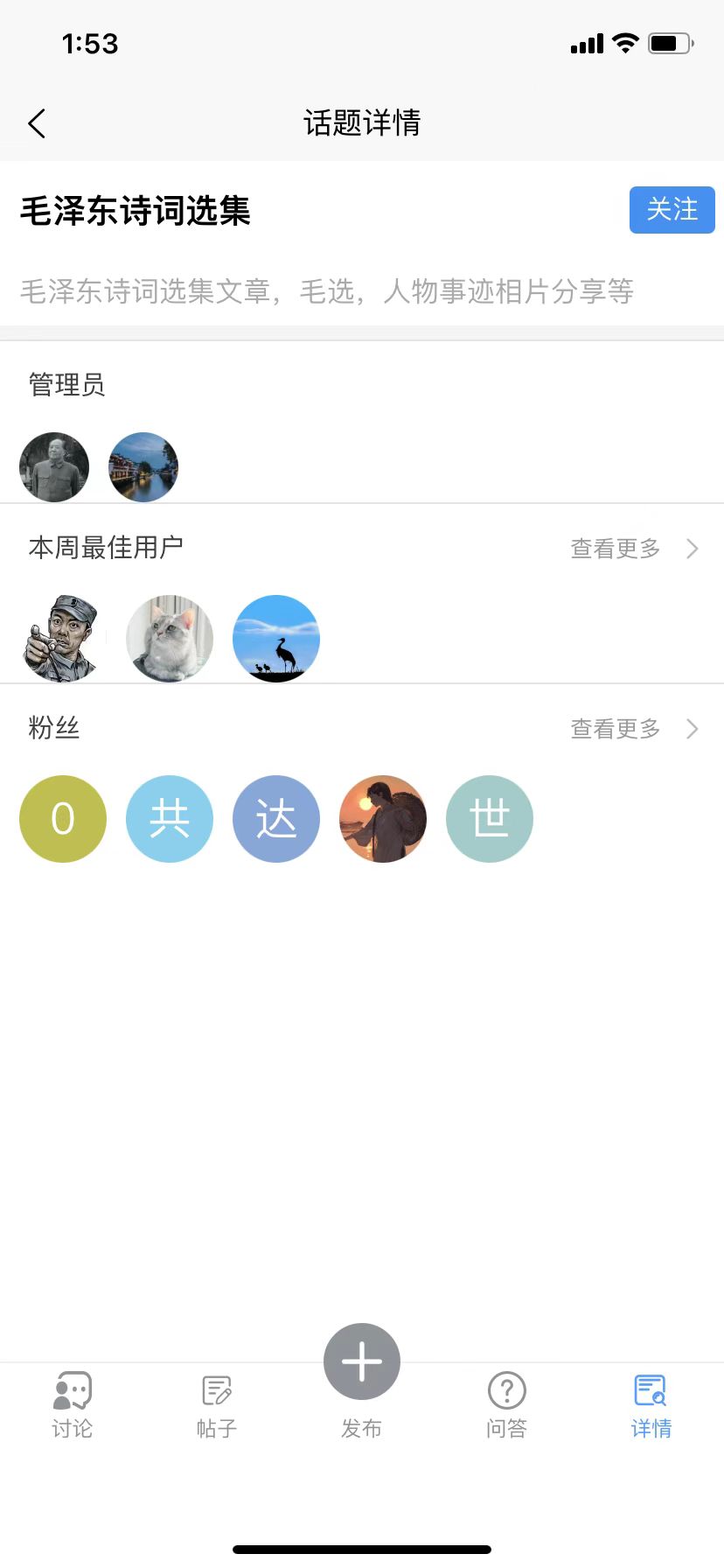Switch to the 问答 tab

coord(507,1404)
